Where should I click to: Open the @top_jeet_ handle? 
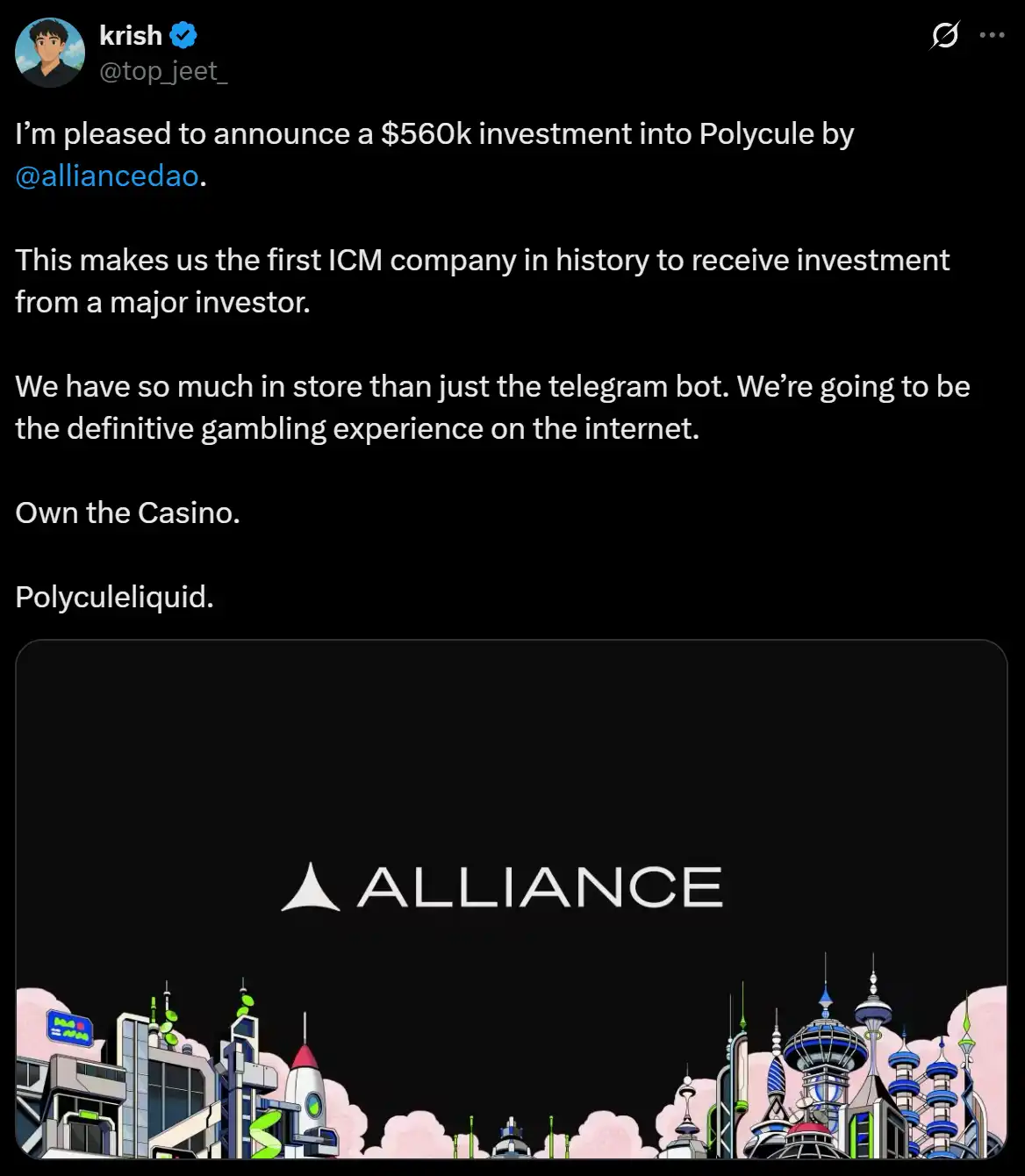pyautogui.click(x=163, y=71)
